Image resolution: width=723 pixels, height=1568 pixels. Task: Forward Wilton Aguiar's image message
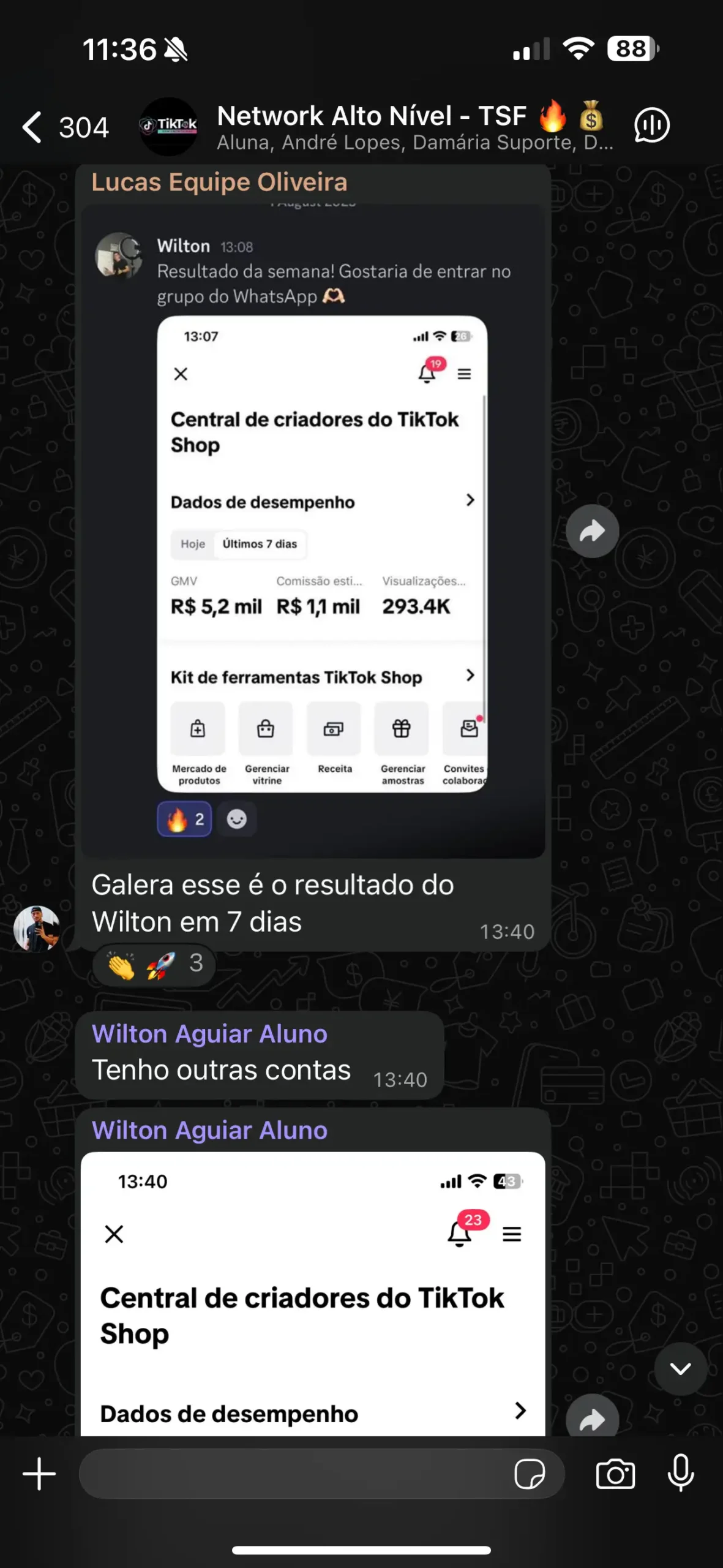coord(592,1419)
